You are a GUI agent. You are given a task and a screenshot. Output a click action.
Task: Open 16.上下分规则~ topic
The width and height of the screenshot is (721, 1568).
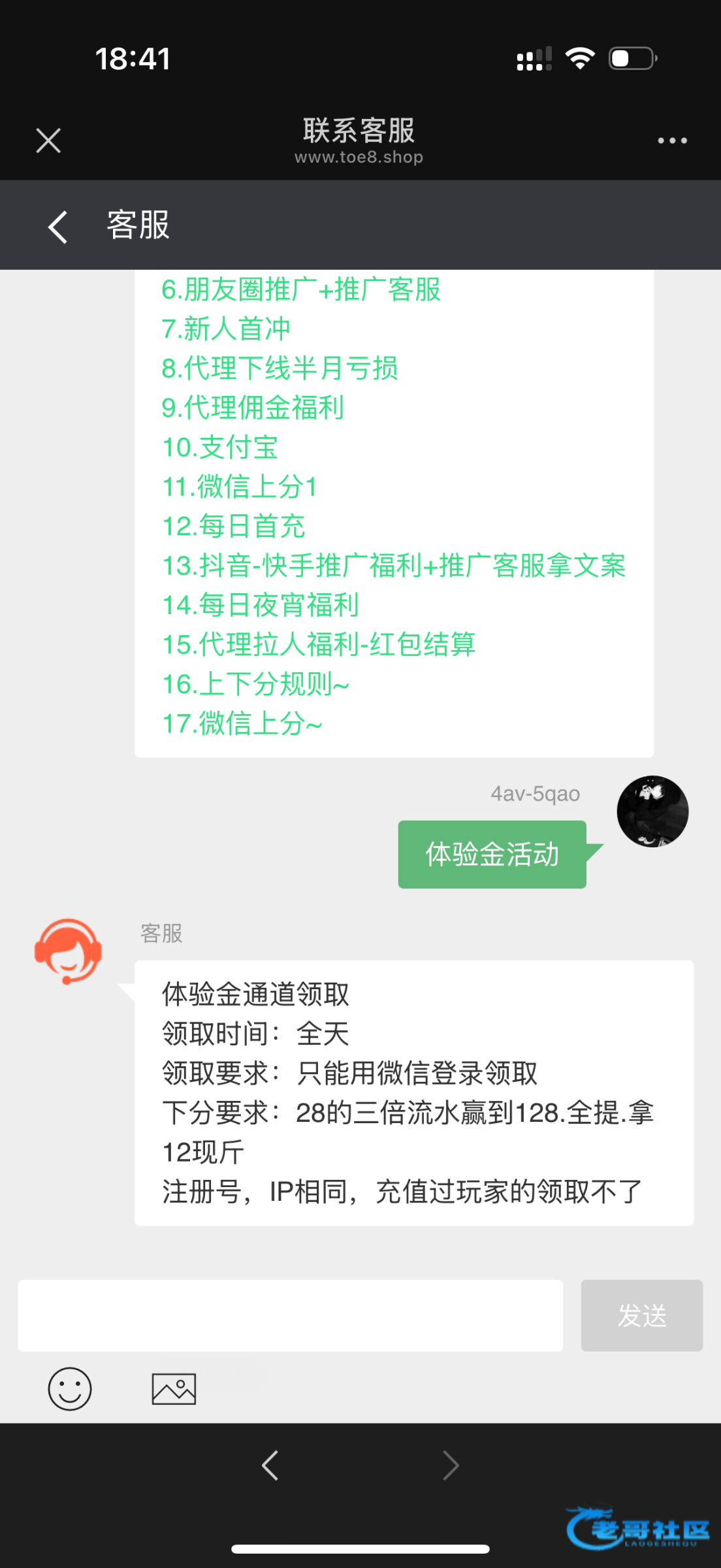[x=255, y=684]
